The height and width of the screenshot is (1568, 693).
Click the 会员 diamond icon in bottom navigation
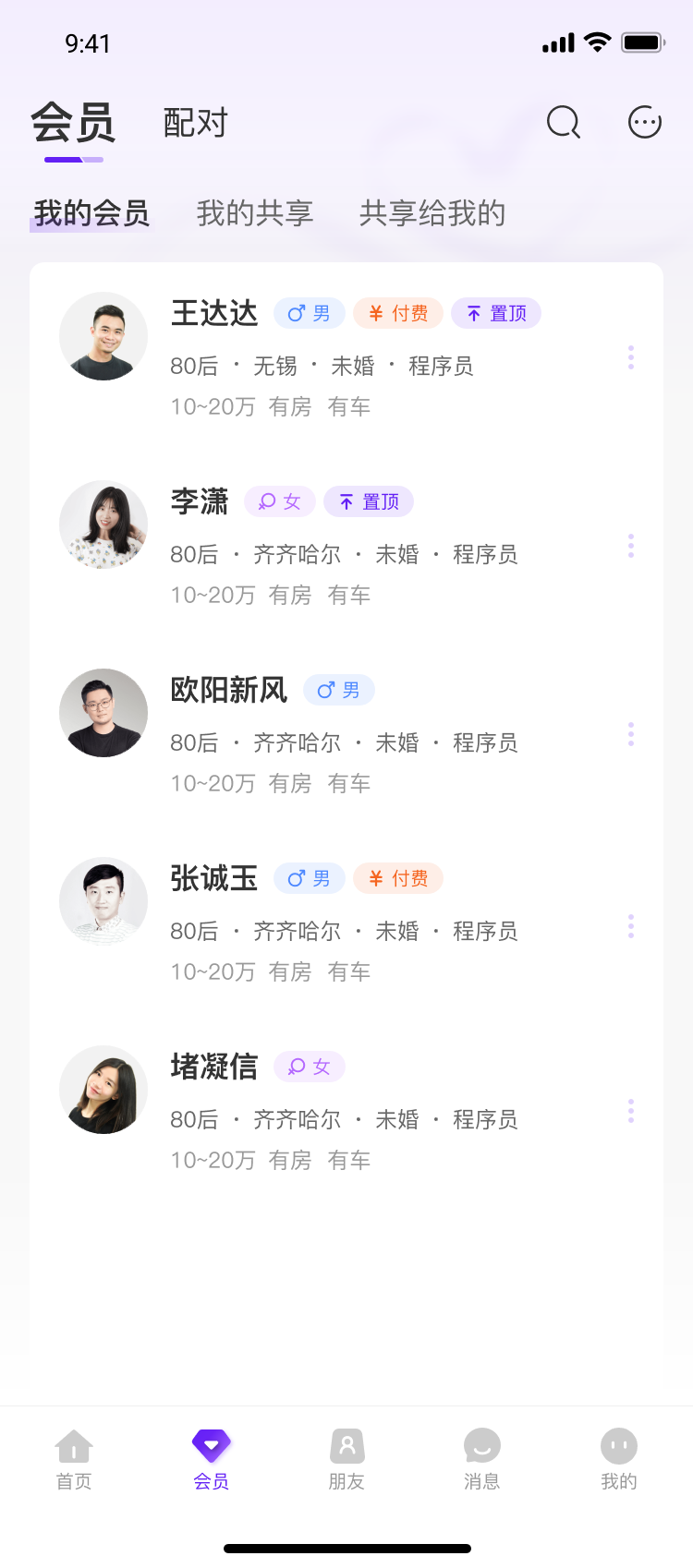tap(210, 1445)
